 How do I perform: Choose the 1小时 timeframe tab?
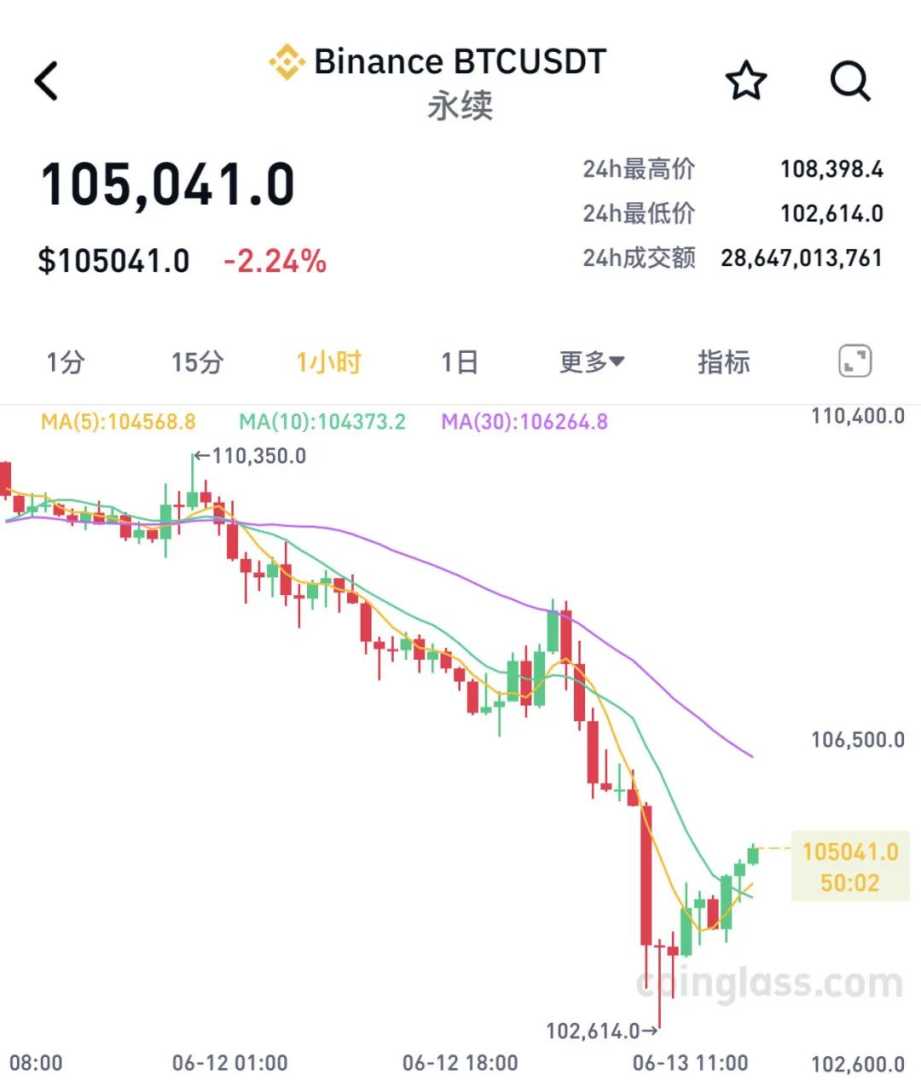[328, 362]
